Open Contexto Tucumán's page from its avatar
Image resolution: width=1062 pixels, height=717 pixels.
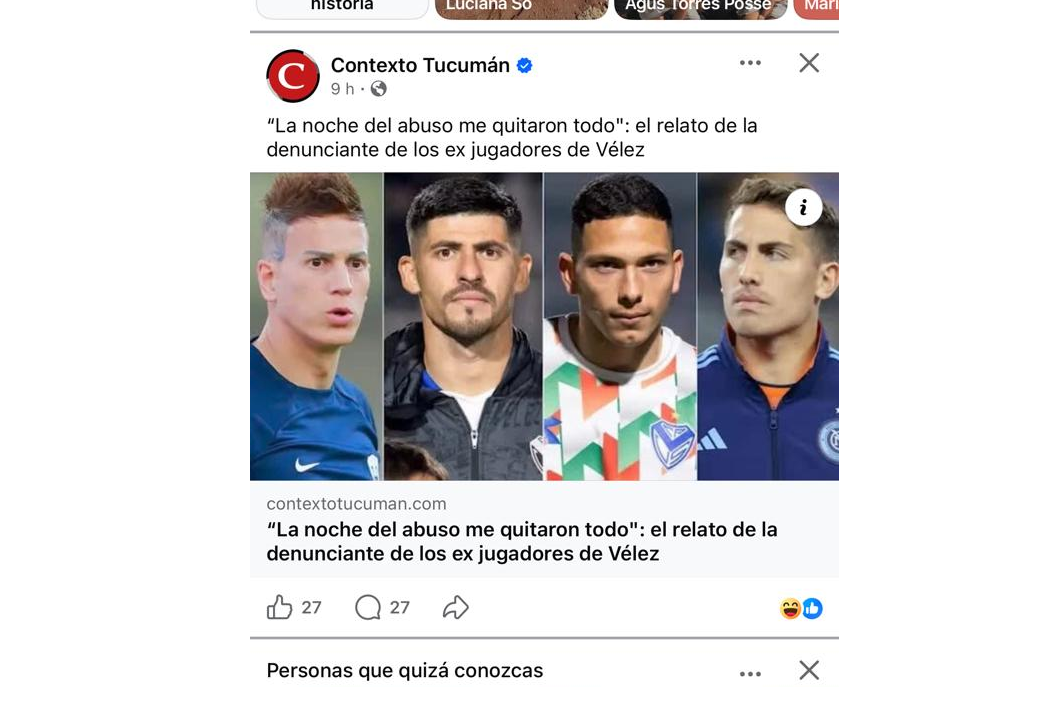click(292, 76)
